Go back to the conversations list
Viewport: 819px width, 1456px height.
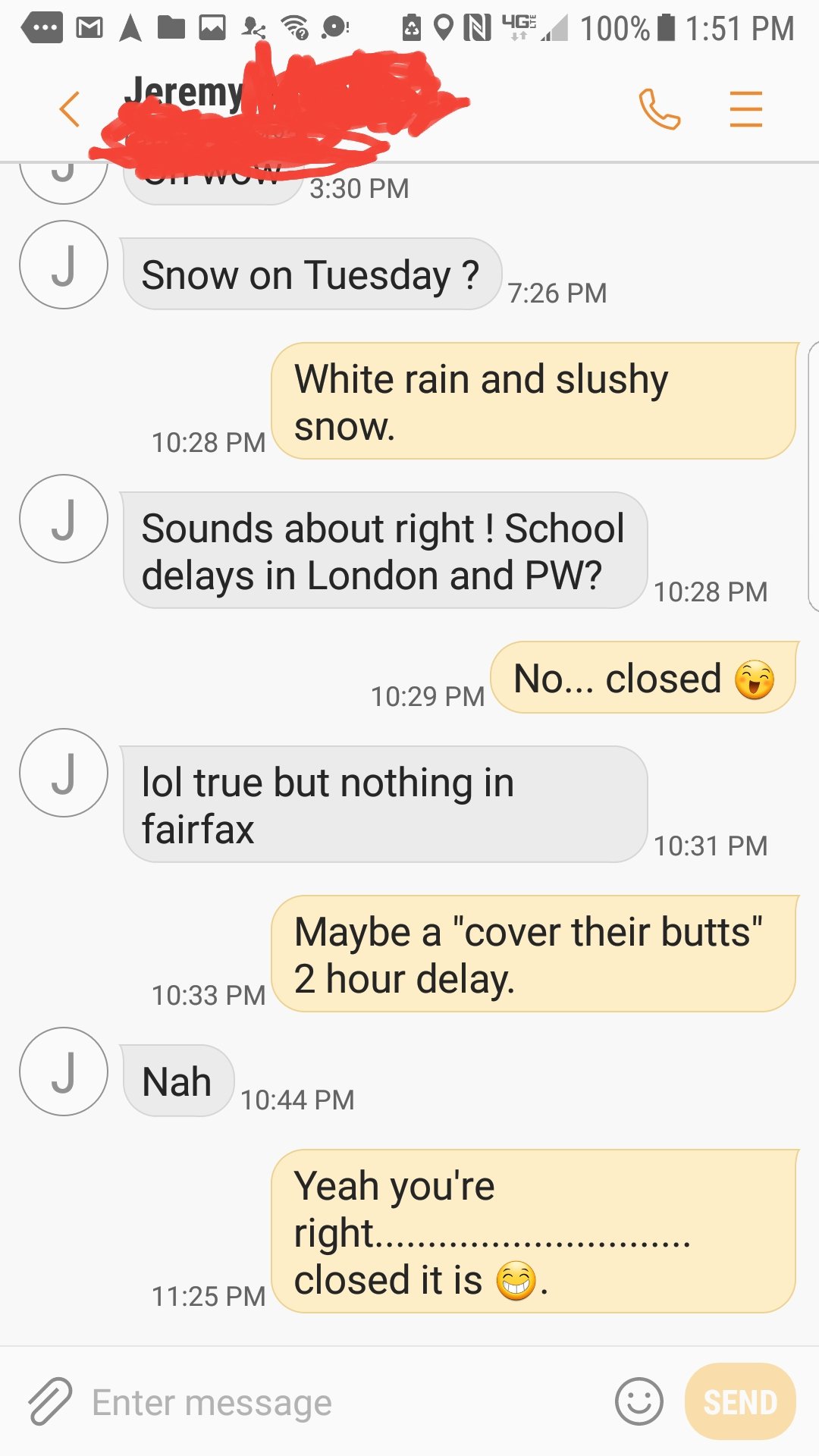point(70,108)
